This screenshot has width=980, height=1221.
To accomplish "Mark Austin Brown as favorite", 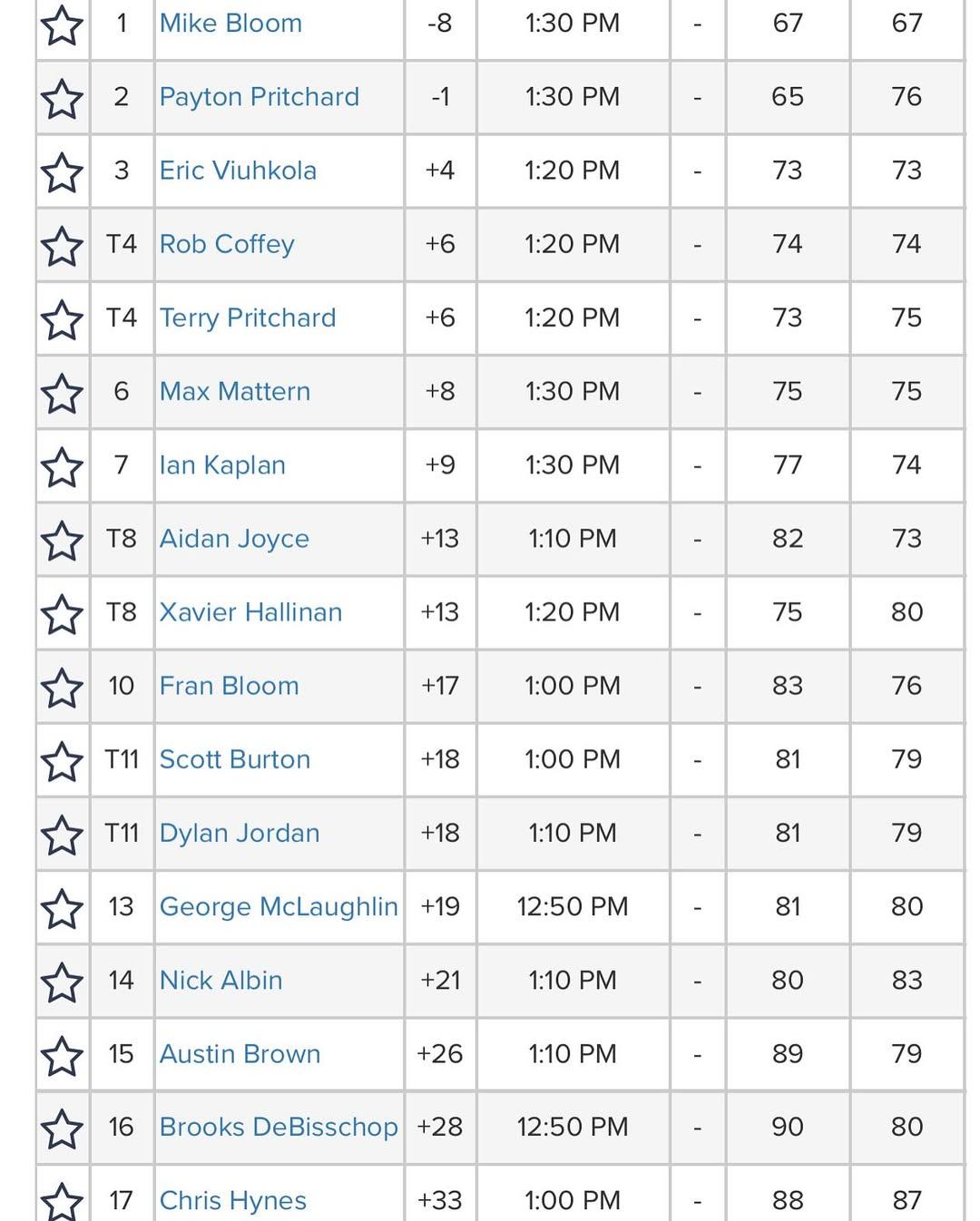I will 62,1056.
